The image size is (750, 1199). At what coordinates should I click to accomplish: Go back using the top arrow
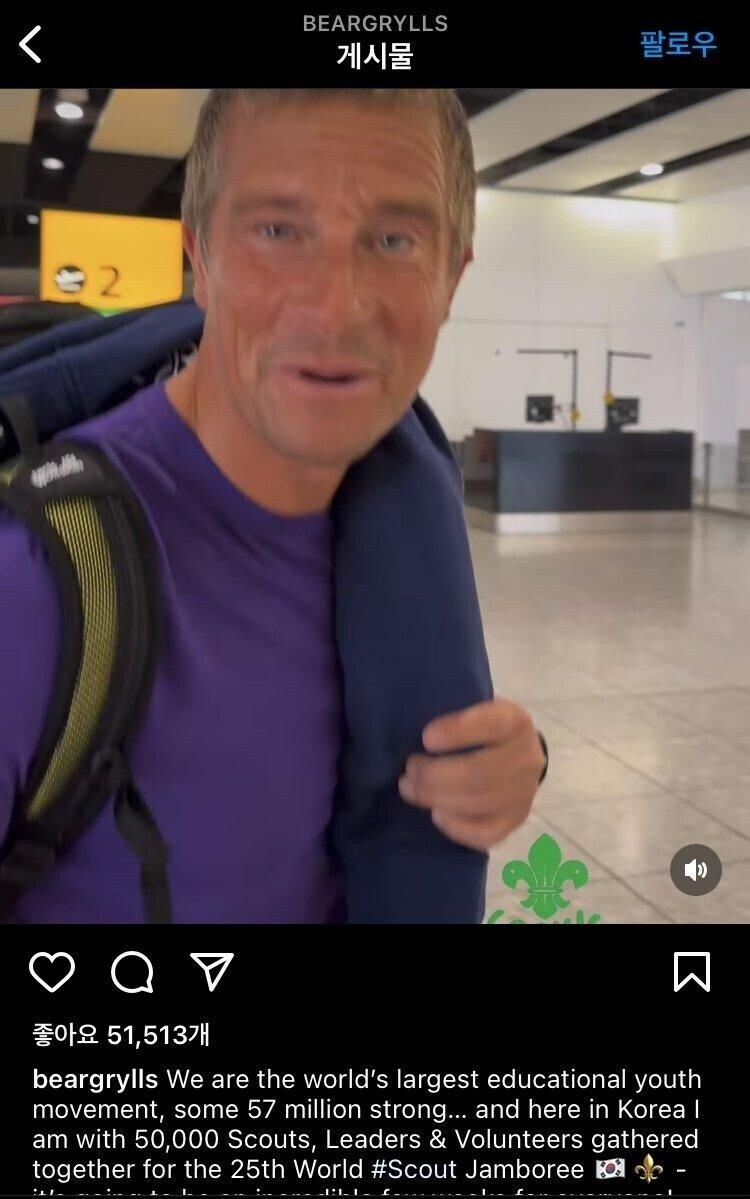pos(31,44)
